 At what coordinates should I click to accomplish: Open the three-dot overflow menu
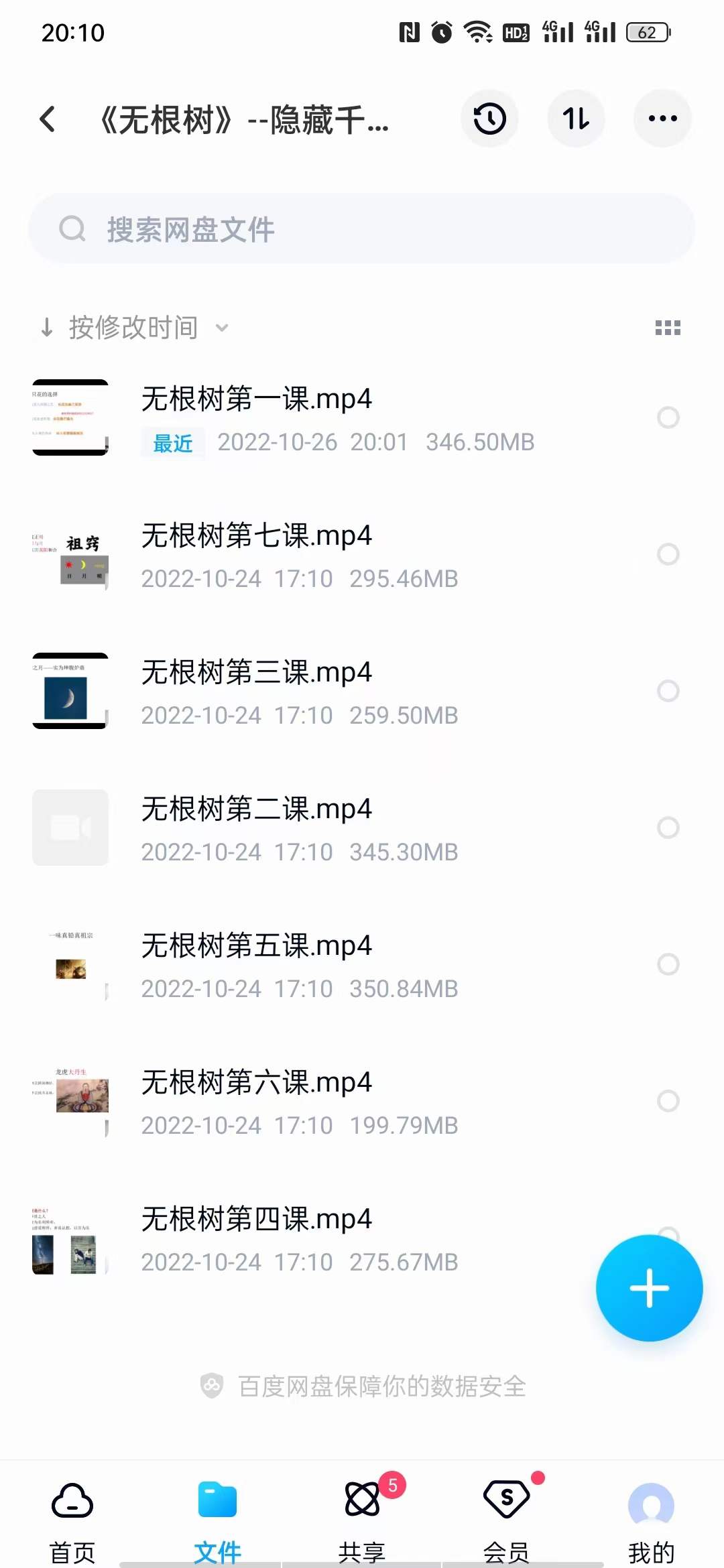(x=662, y=119)
